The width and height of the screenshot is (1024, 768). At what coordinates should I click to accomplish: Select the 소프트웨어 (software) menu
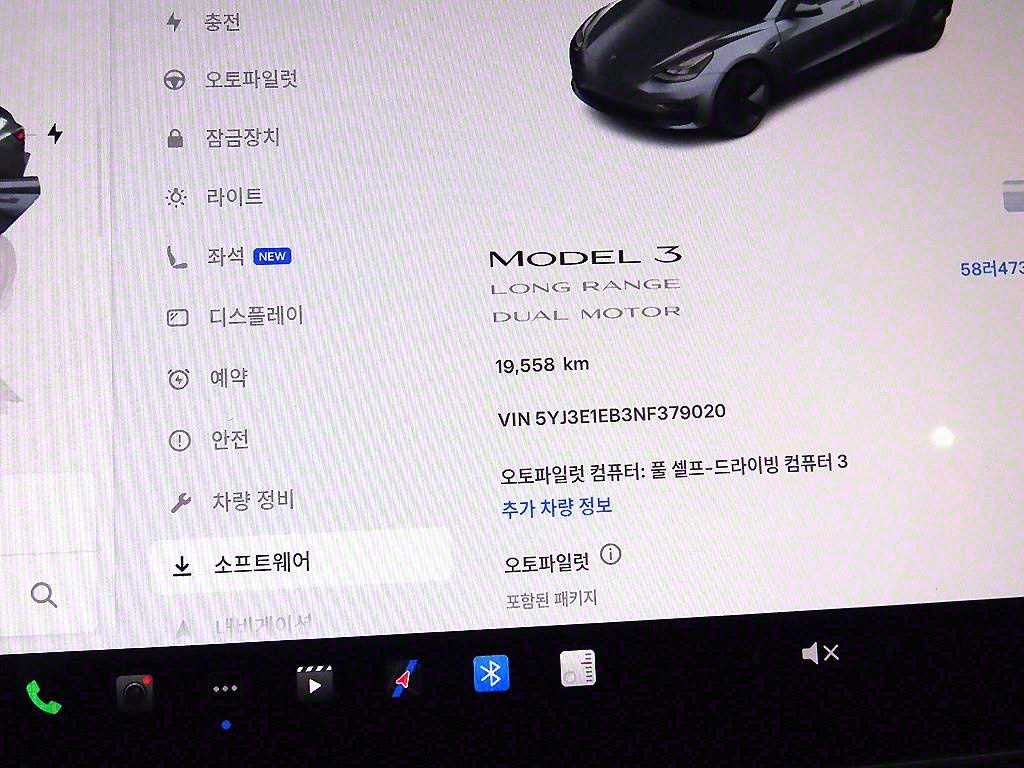point(260,563)
